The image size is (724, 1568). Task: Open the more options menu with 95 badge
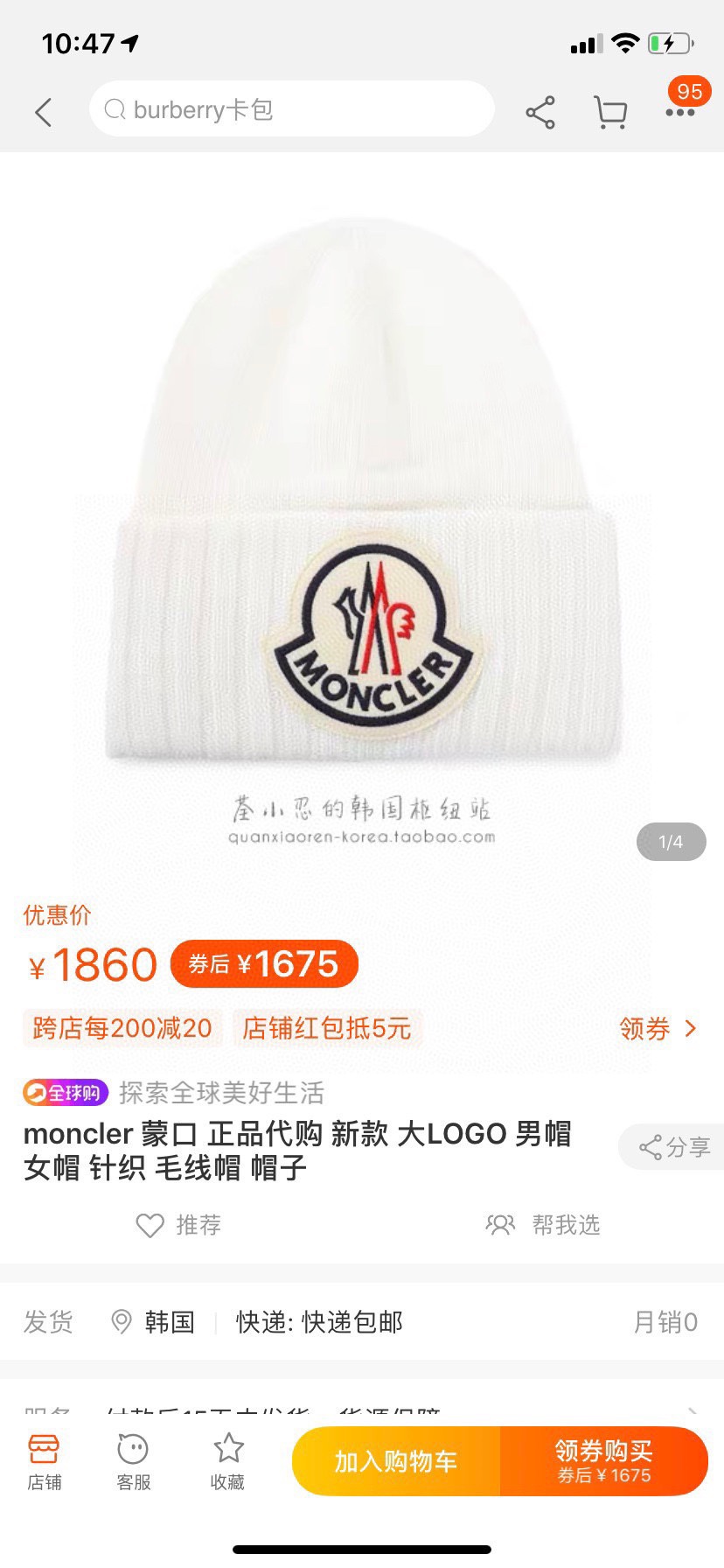(x=681, y=112)
